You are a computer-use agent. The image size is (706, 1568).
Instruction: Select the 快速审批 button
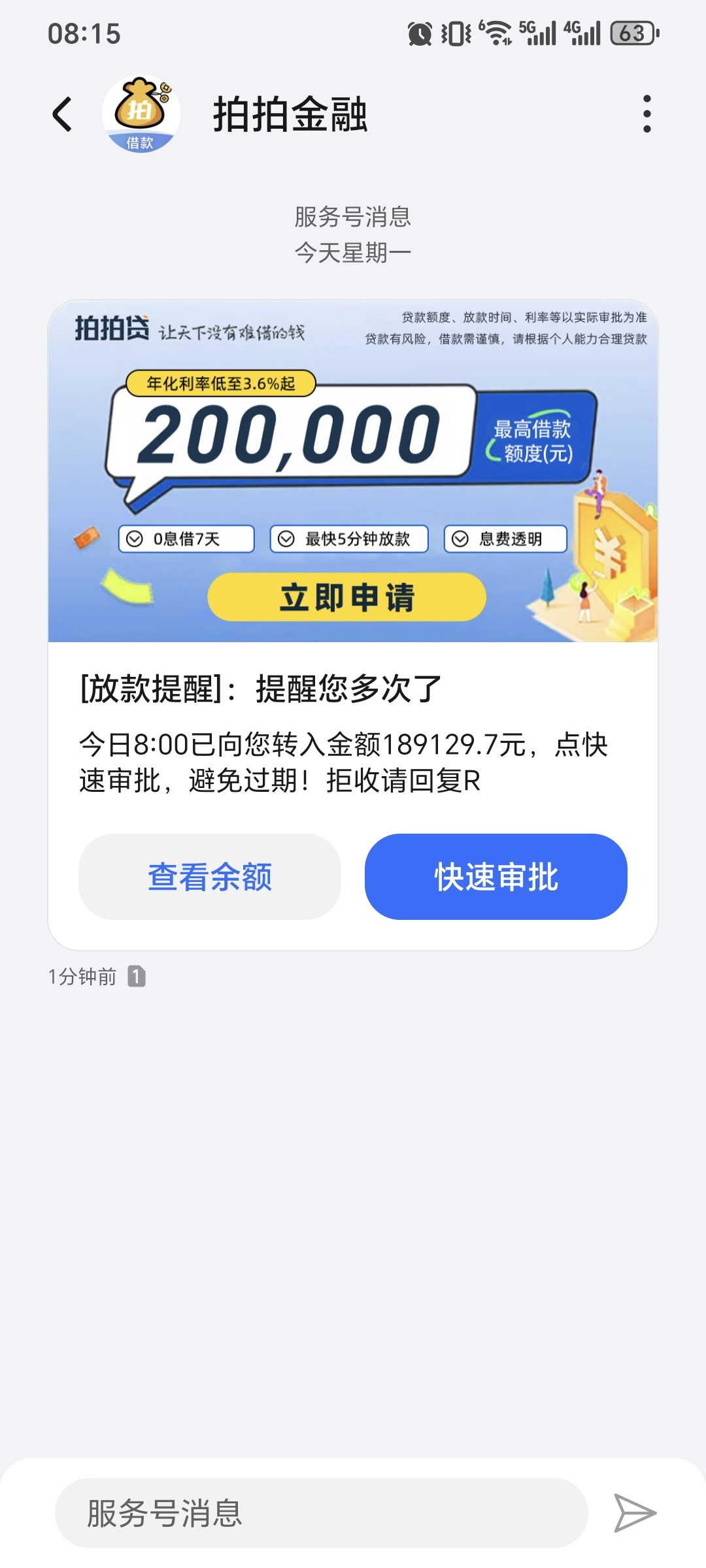(x=496, y=877)
